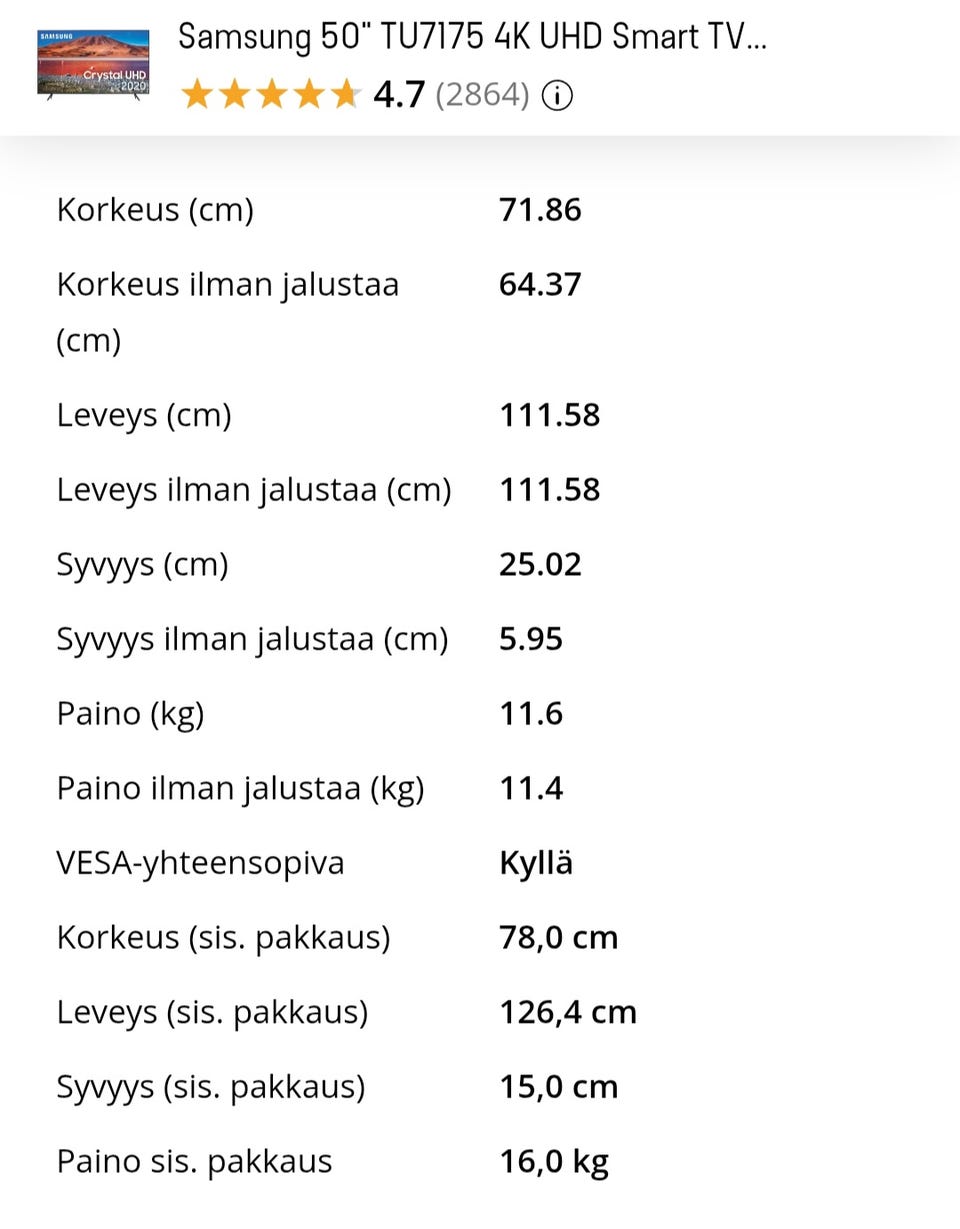Click the 111.58 width value
The image size is (960, 1229).
[x=550, y=414]
